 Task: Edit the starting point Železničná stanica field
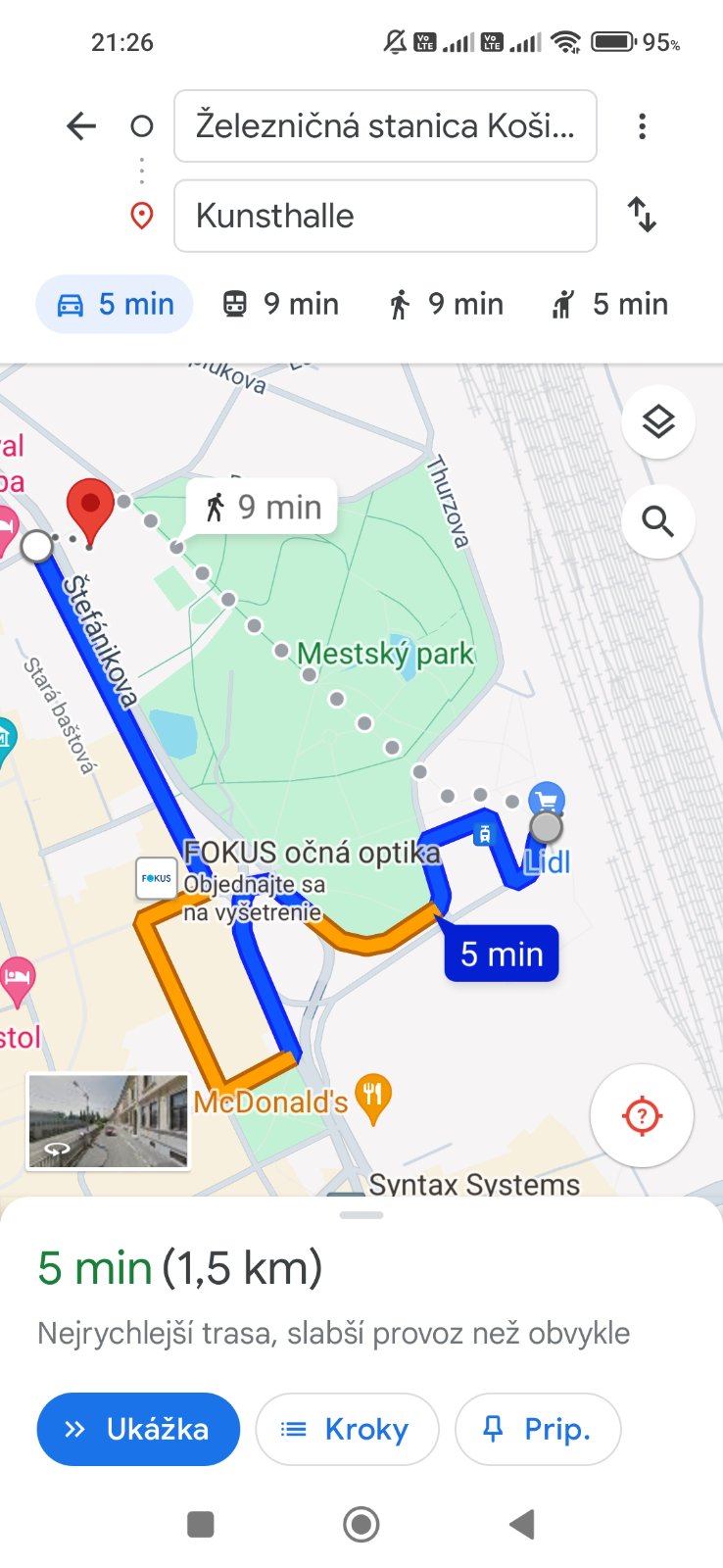click(385, 125)
